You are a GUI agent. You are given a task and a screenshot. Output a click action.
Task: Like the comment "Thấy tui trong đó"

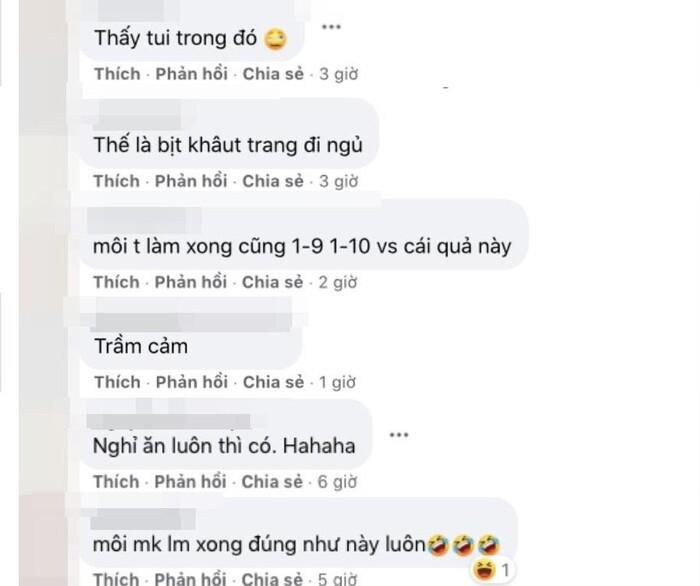116,74
